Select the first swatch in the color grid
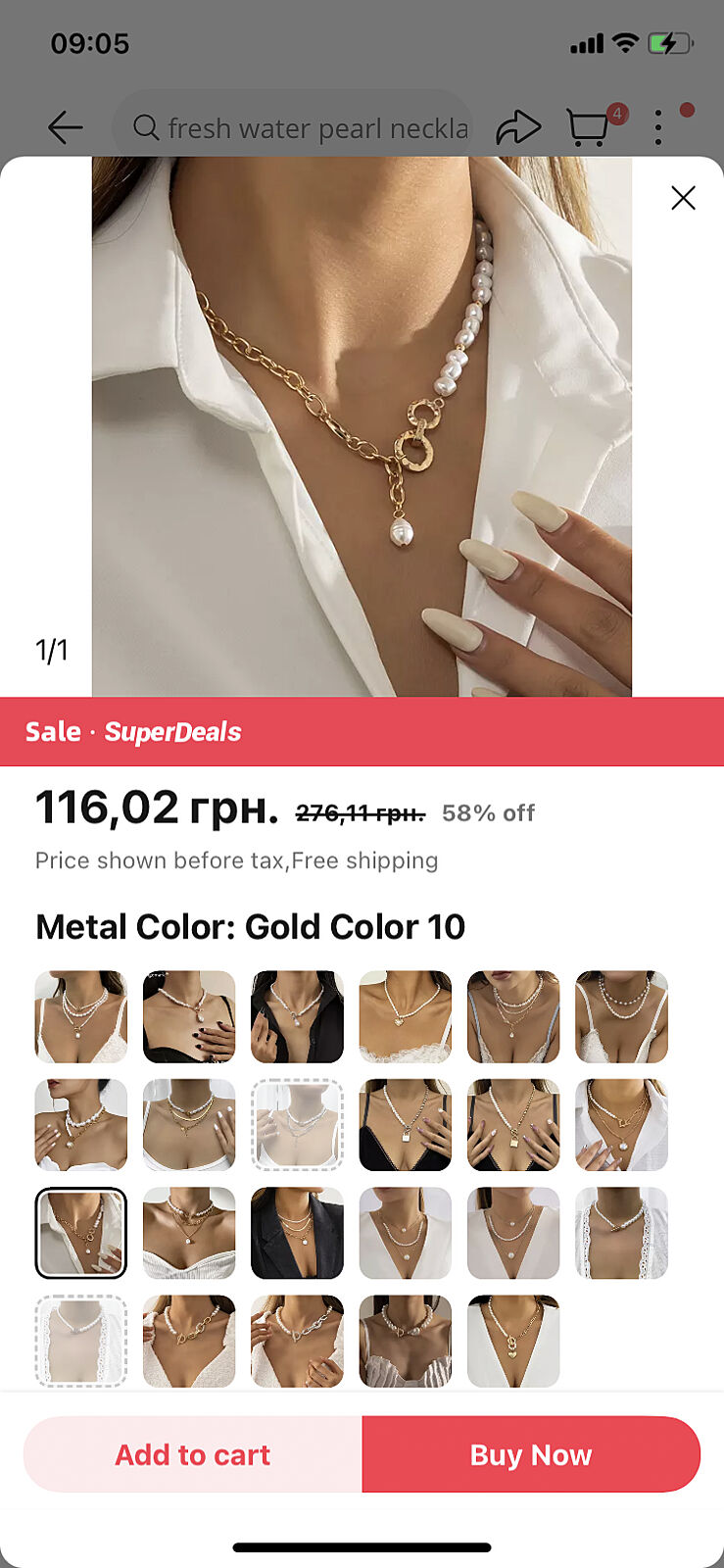Image resolution: width=724 pixels, height=1568 pixels. [x=81, y=1016]
